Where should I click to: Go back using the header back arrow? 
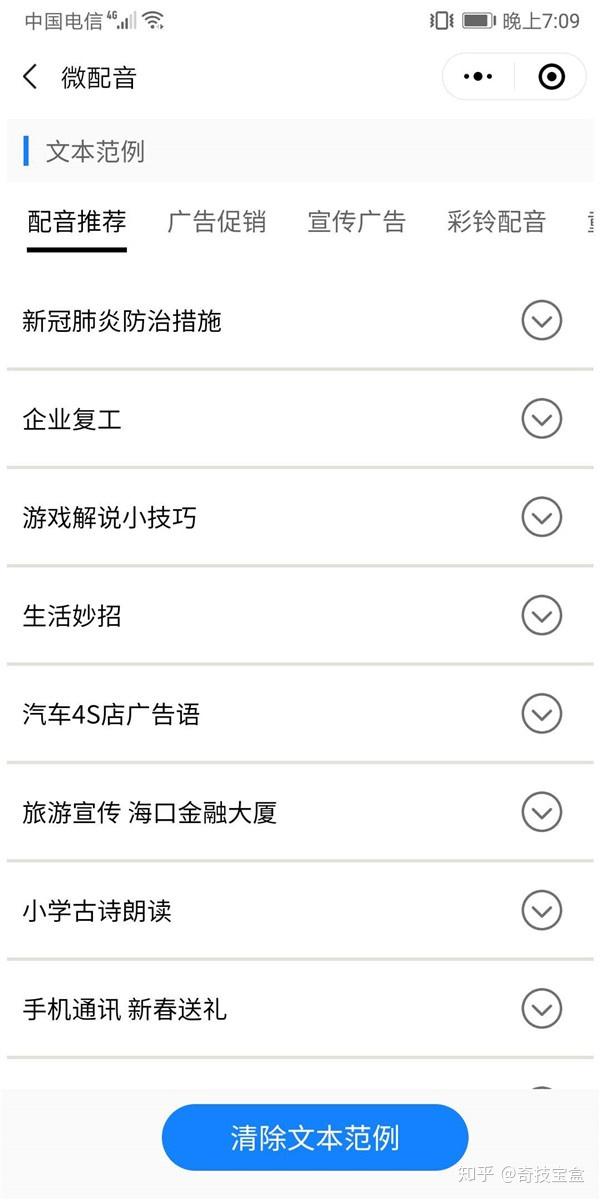tap(31, 77)
